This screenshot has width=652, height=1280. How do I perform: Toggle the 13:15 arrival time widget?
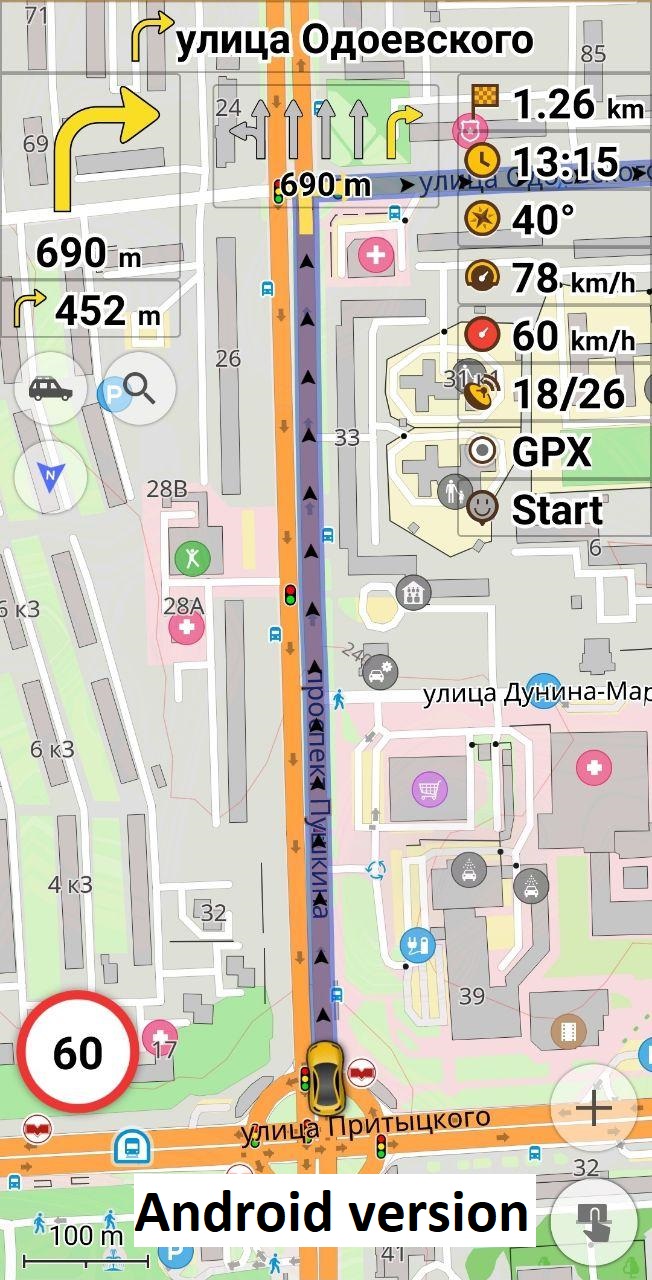coord(555,160)
